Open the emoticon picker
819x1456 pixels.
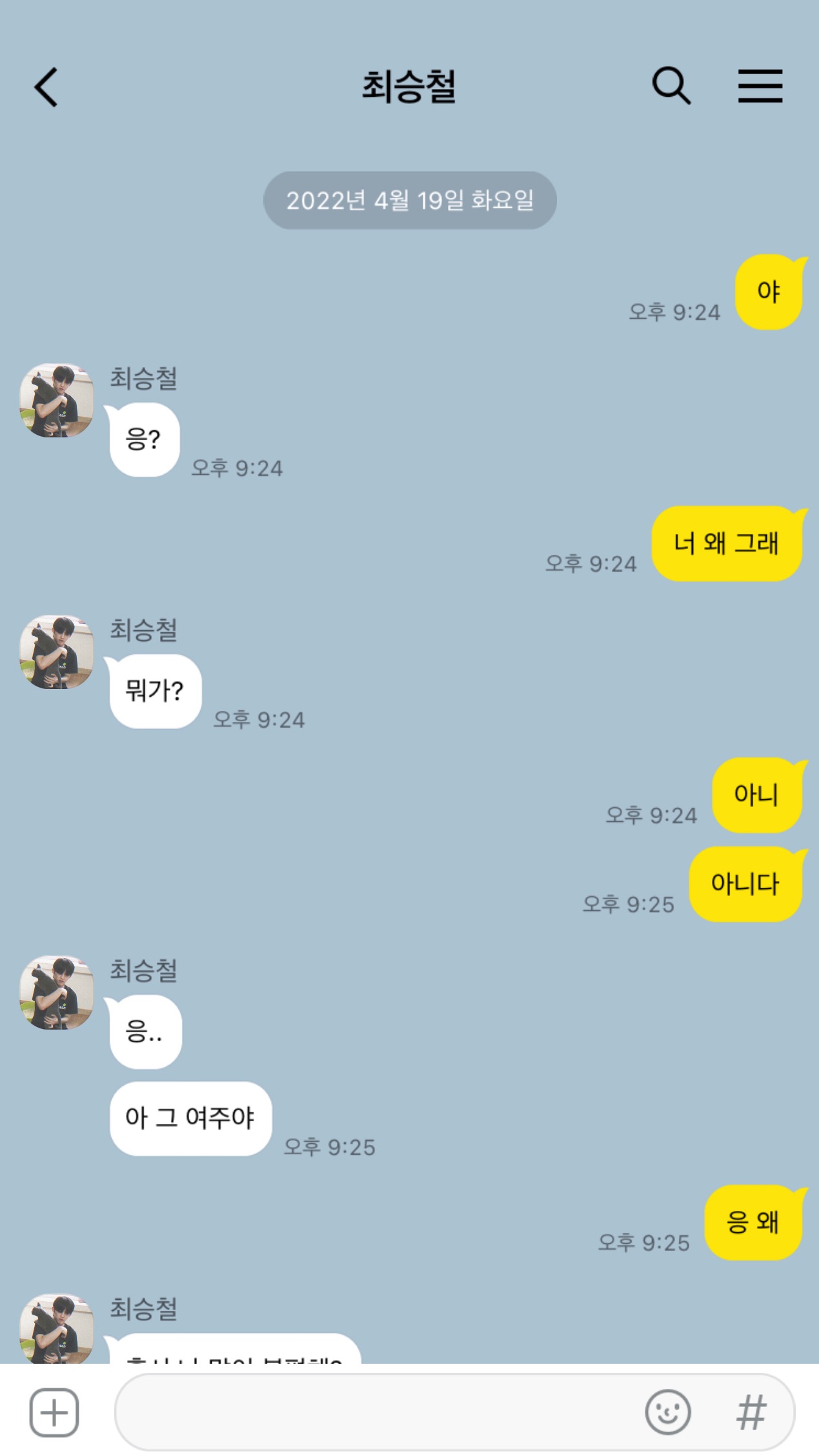[x=667, y=1412]
